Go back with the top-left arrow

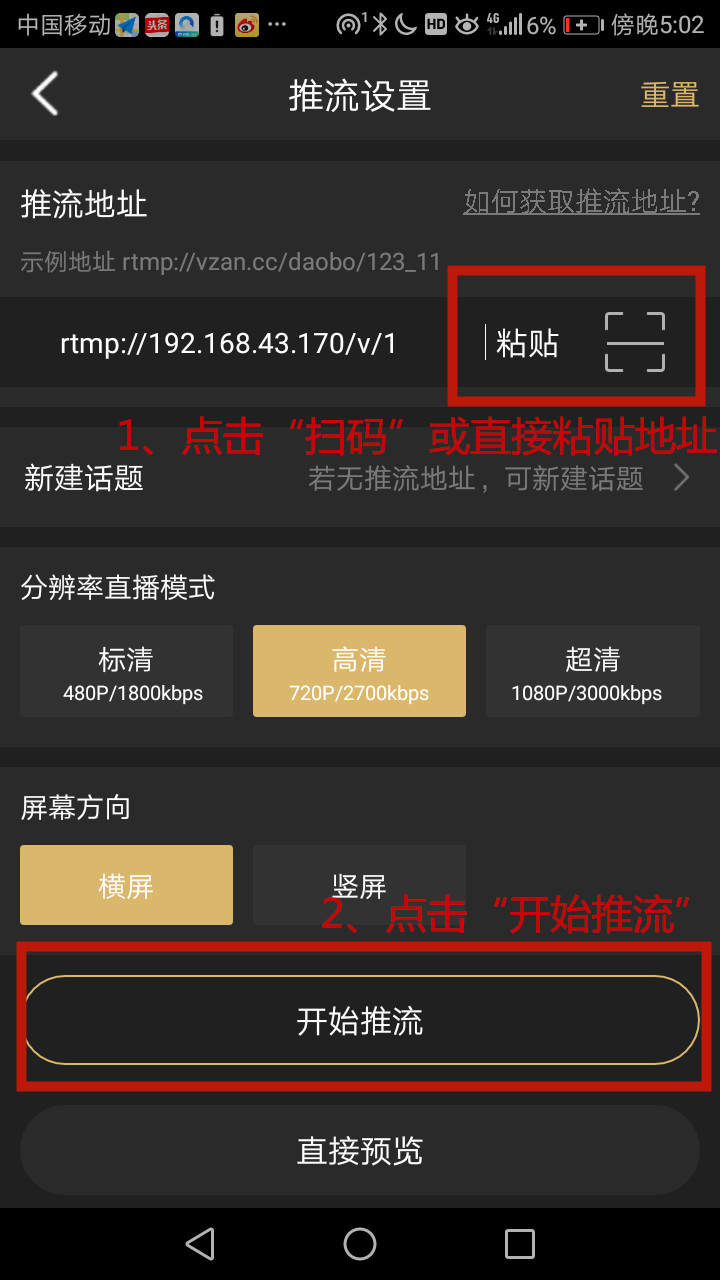coord(45,94)
